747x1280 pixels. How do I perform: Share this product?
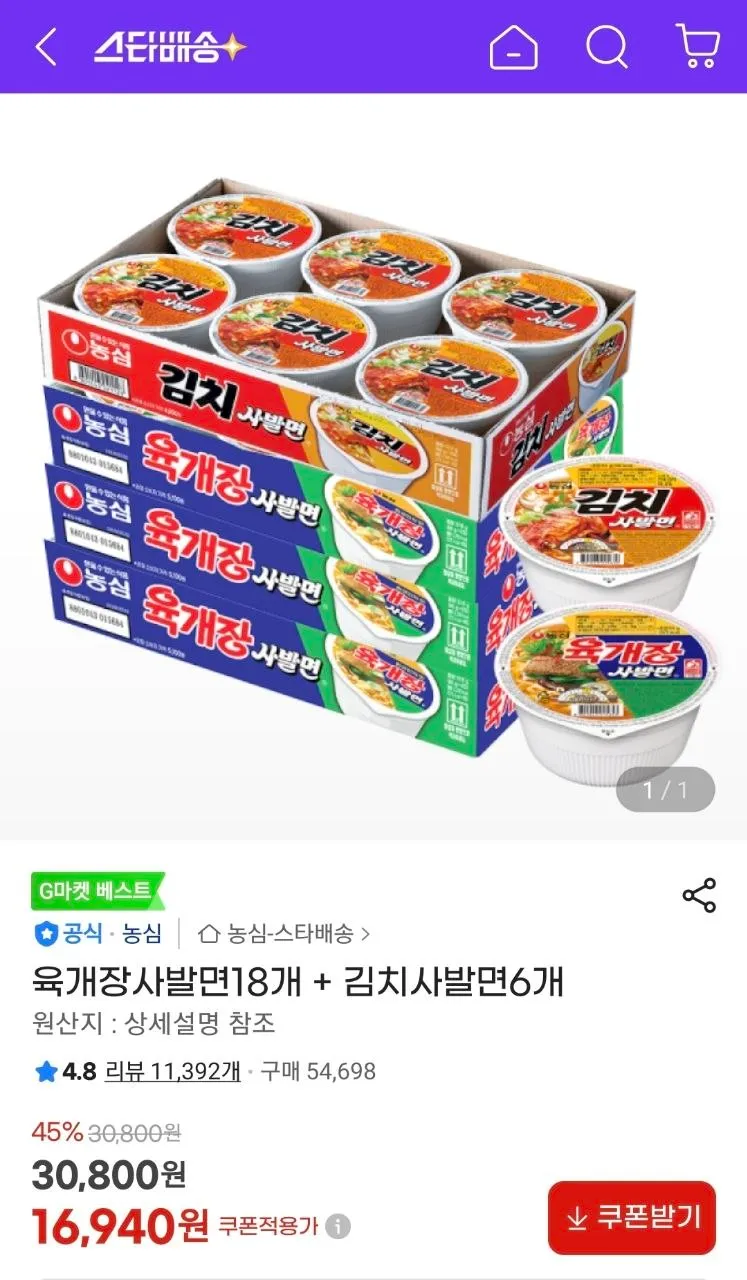pos(699,895)
